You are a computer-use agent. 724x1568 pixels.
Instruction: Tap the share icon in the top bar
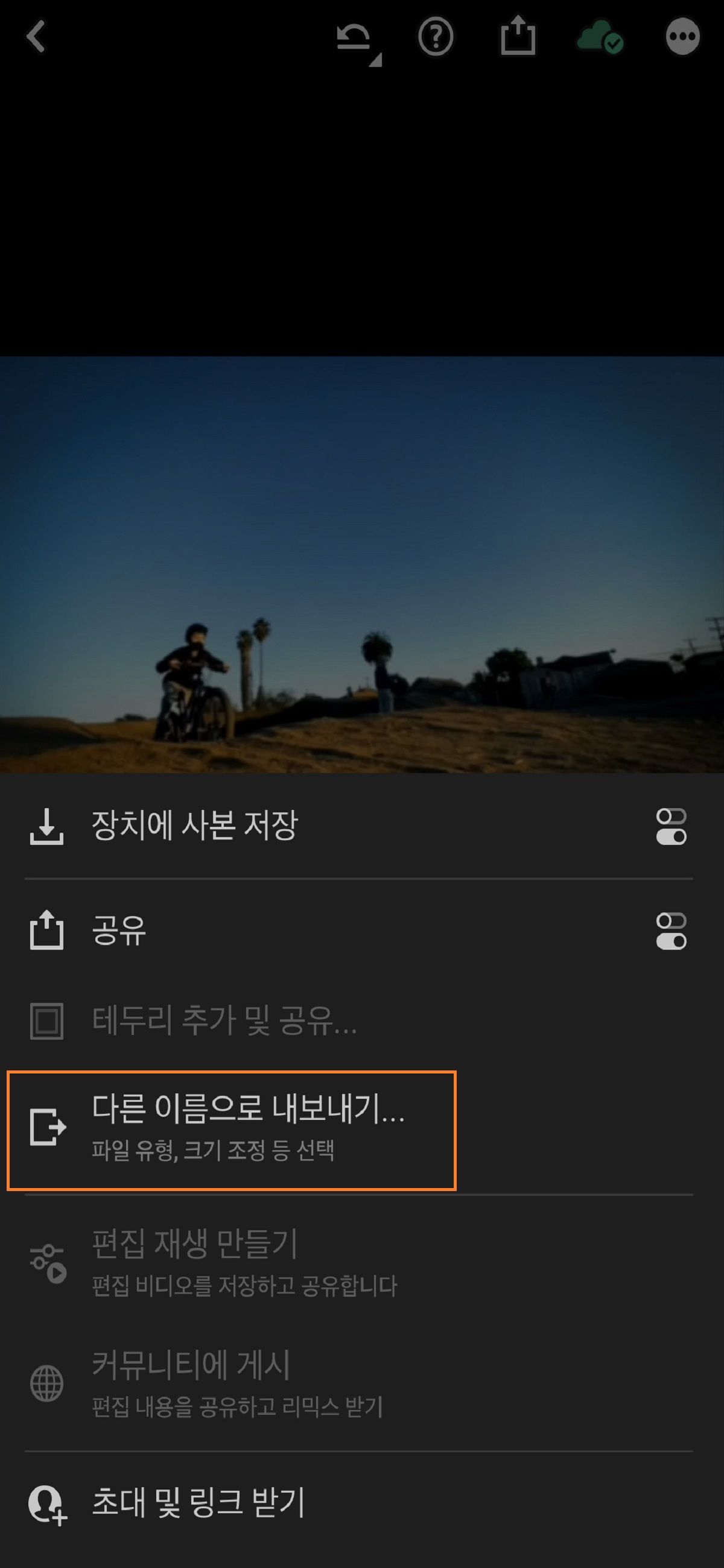click(519, 36)
